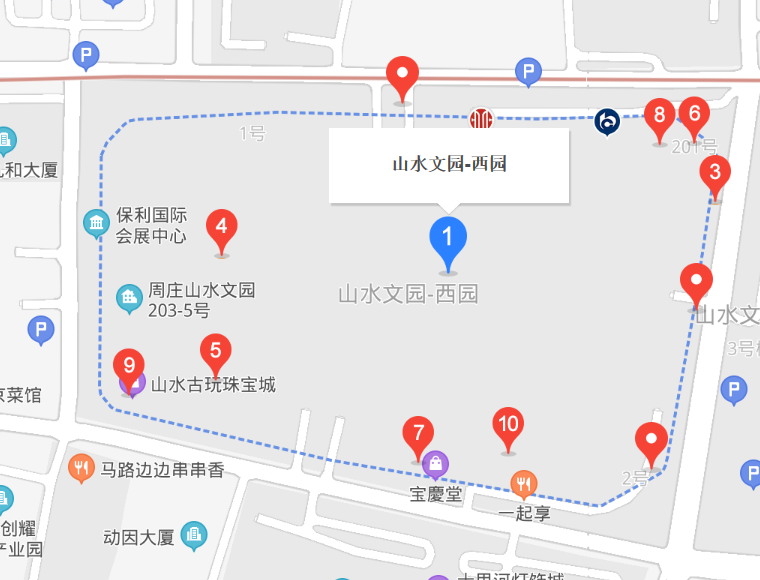Tap the 马路边边串串香 restaurant icon
This screenshot has height=580, width=760.
pyautogui.click(x=82, y=469)
